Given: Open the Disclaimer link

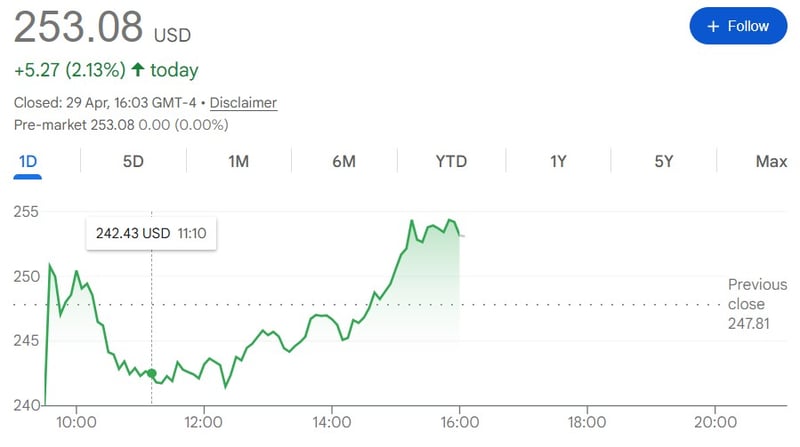Looking at the screenshot, I should (x=243, y=103).
